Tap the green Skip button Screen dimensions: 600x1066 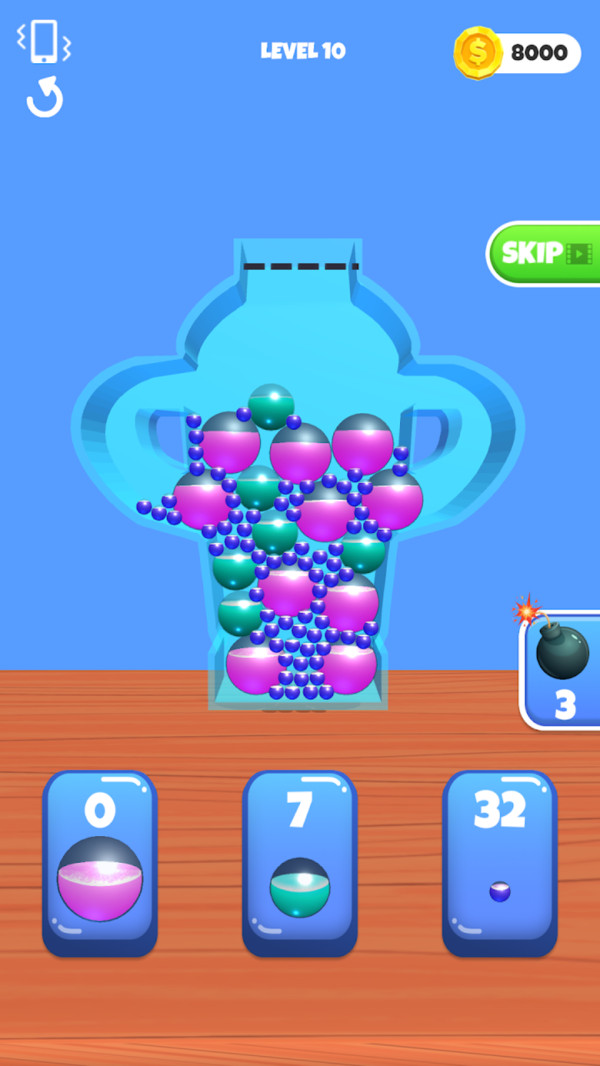(546, 253)
